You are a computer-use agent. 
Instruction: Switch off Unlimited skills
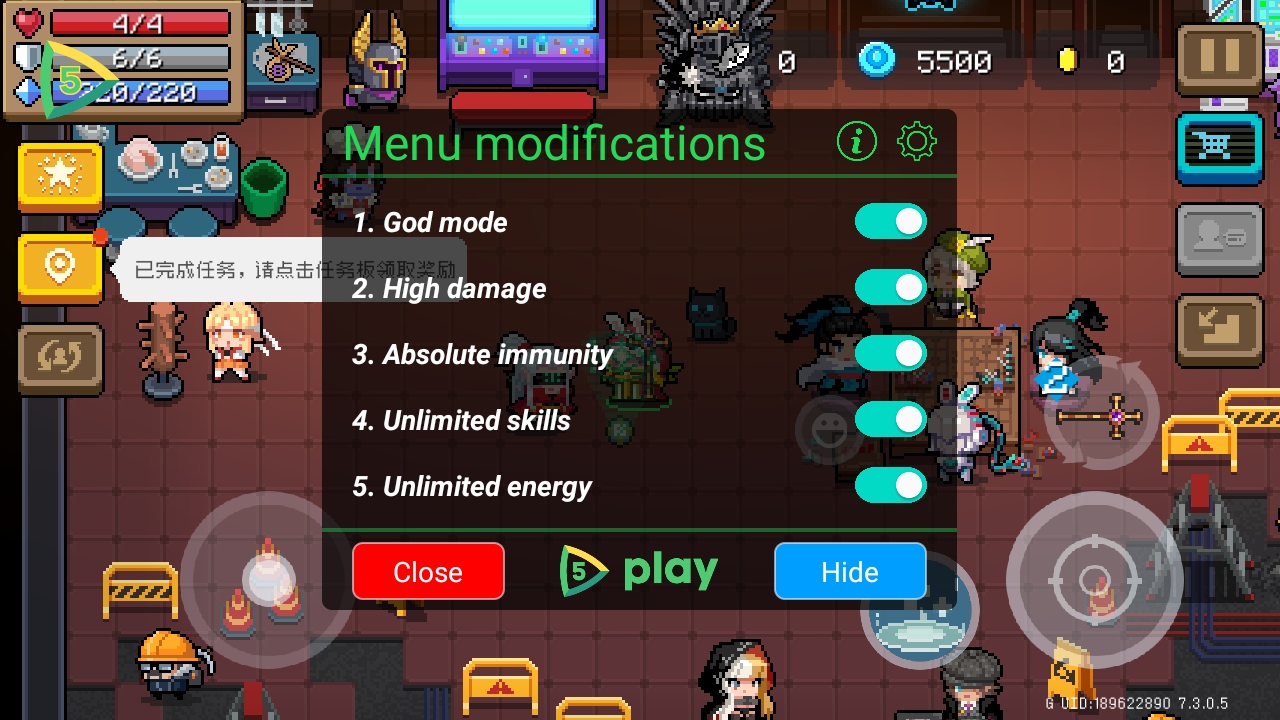(890, 420)
